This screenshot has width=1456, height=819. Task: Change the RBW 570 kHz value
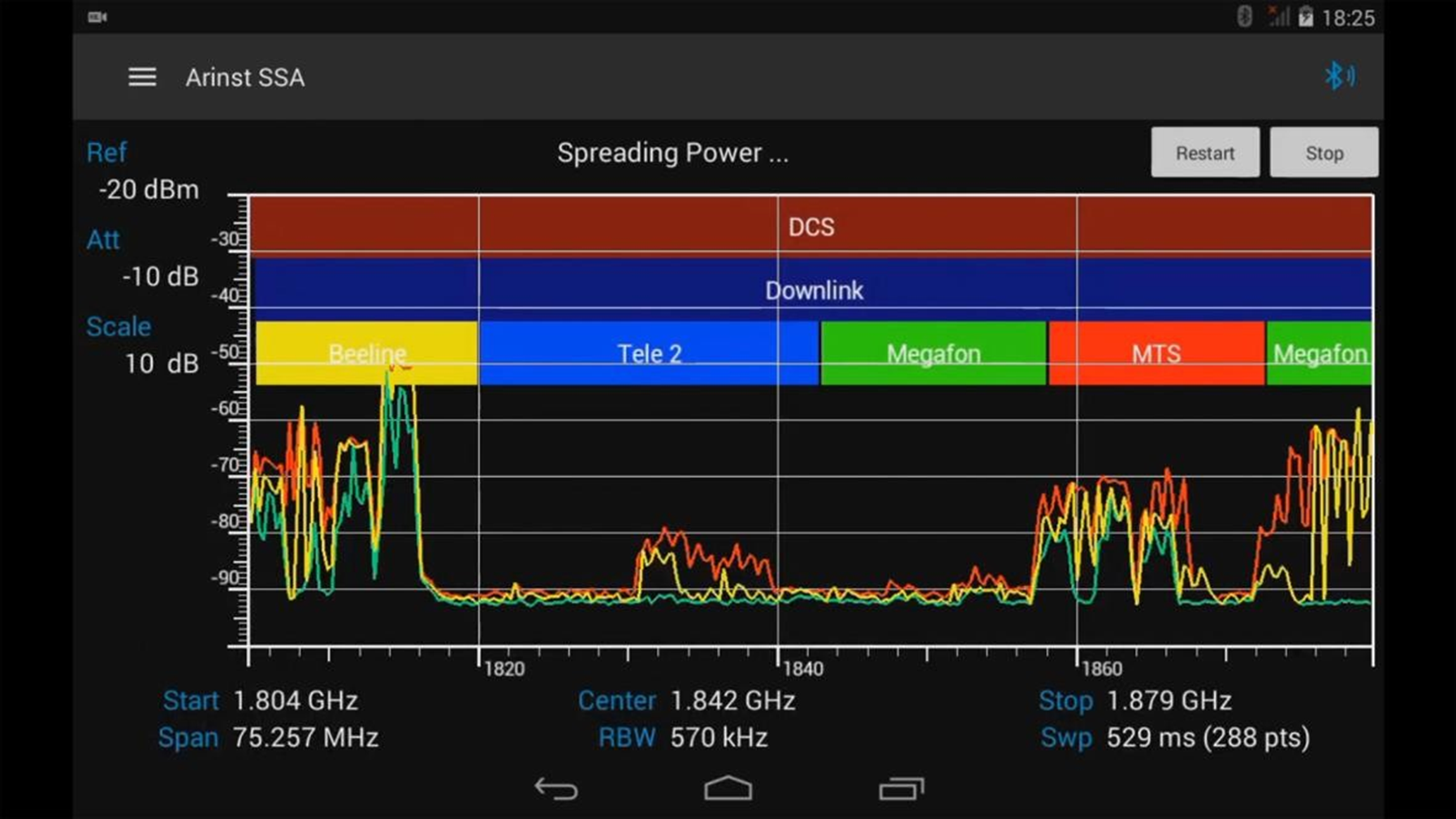[718, 738]
